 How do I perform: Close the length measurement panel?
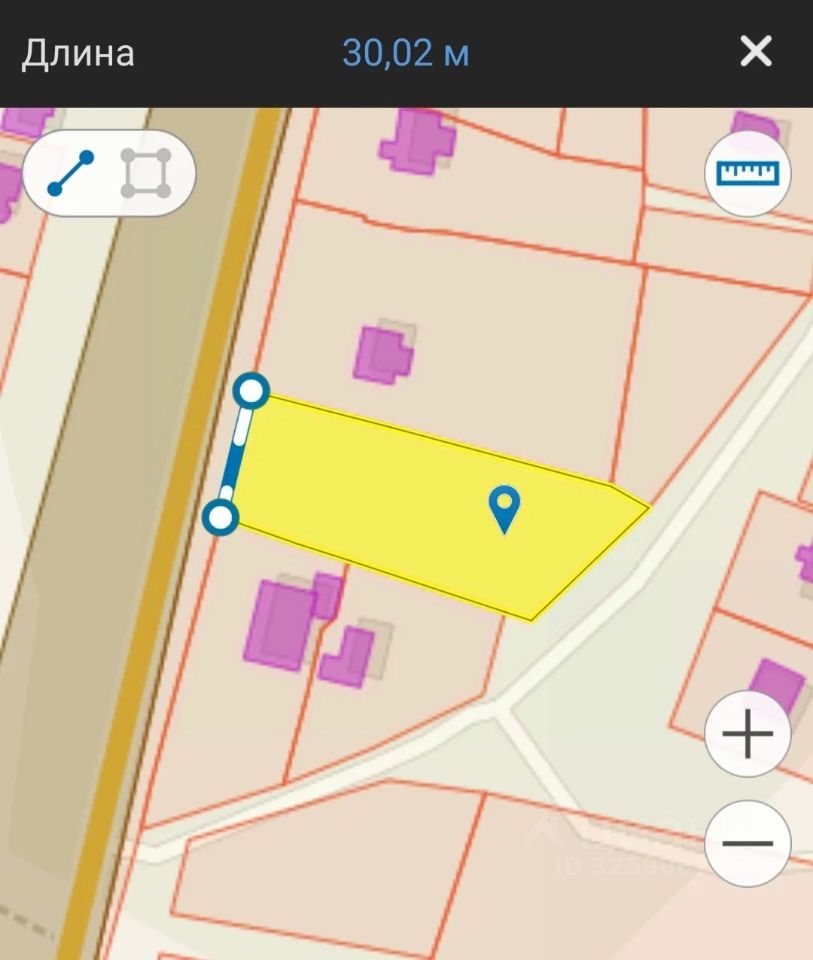[x=756, y=51]
